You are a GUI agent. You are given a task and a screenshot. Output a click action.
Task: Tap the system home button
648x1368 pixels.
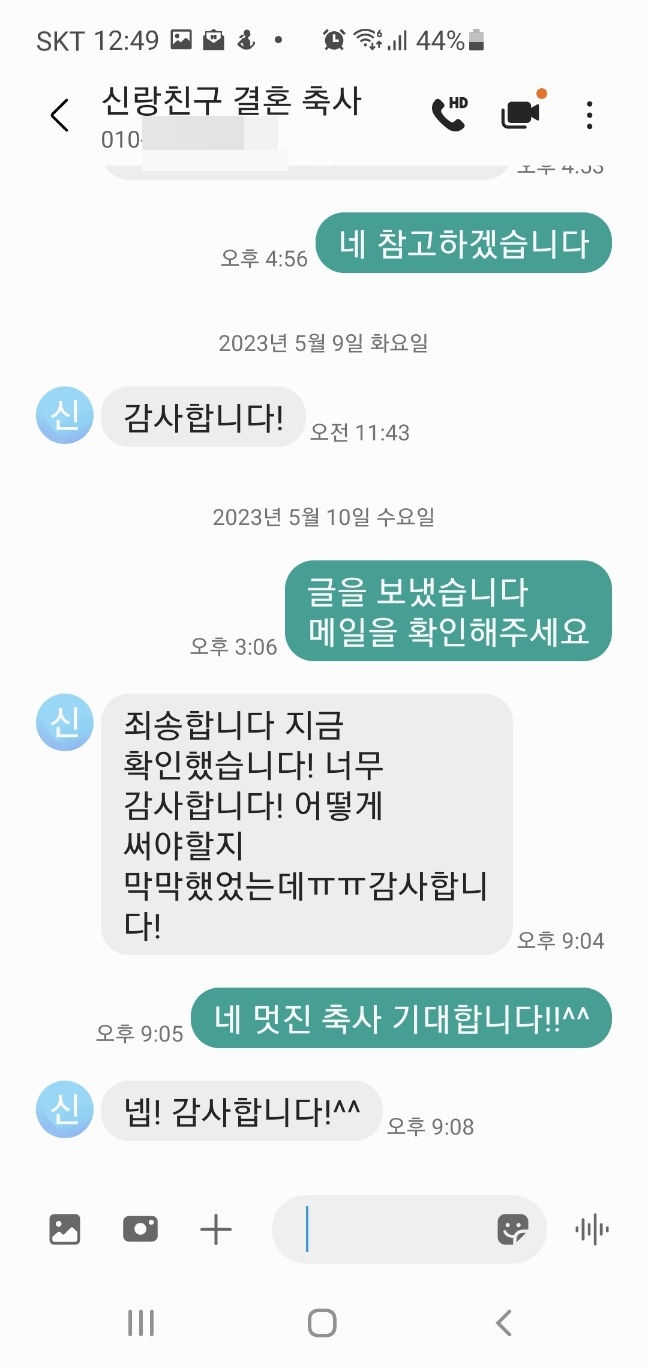pos(322,1323)
